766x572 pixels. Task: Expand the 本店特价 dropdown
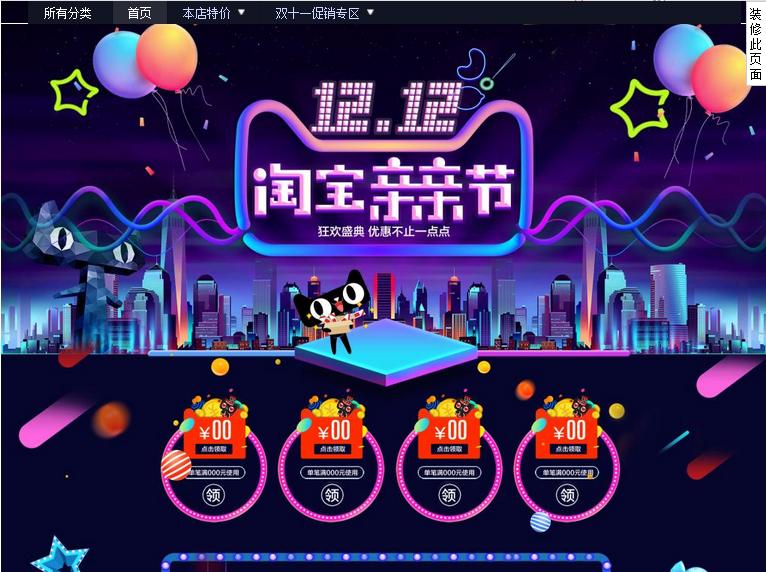(213, 13)
